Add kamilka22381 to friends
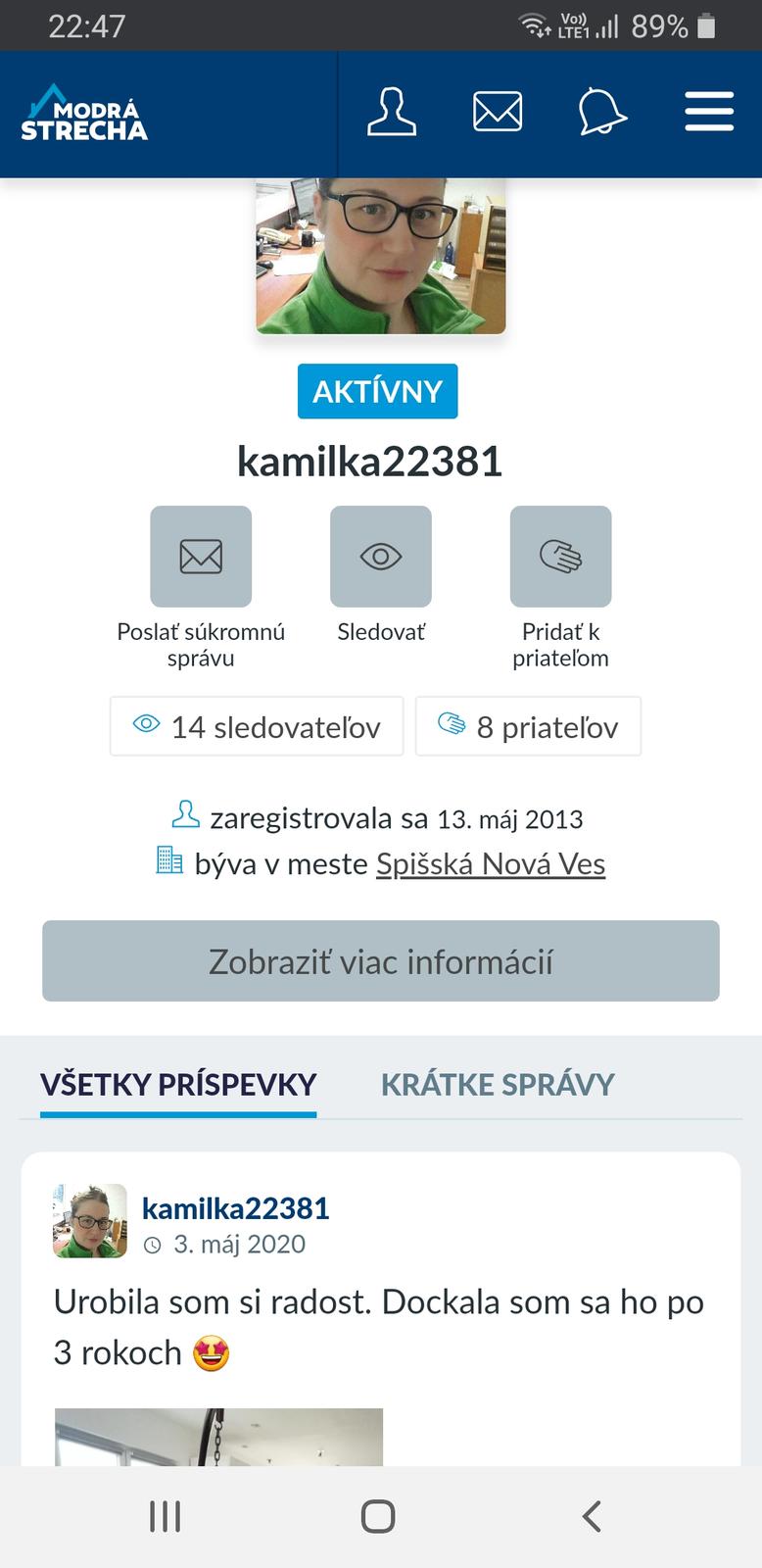 pos(560,557)
